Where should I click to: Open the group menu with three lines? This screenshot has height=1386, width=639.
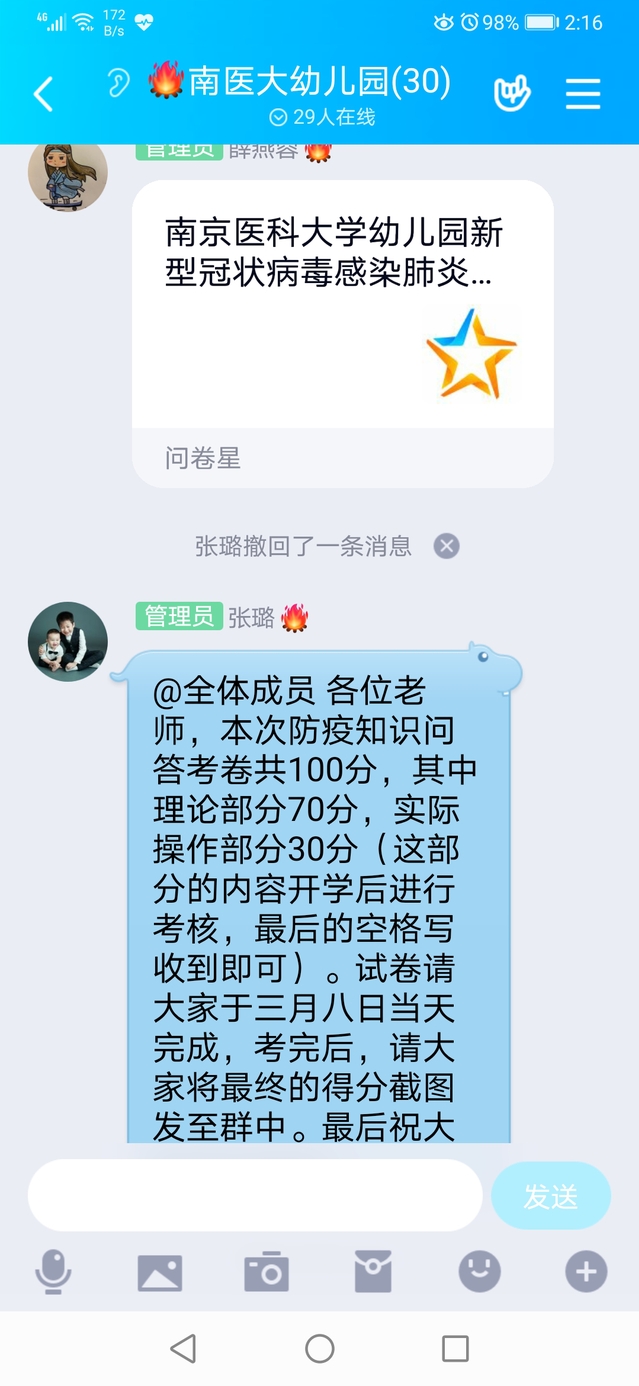click(583, 94)
